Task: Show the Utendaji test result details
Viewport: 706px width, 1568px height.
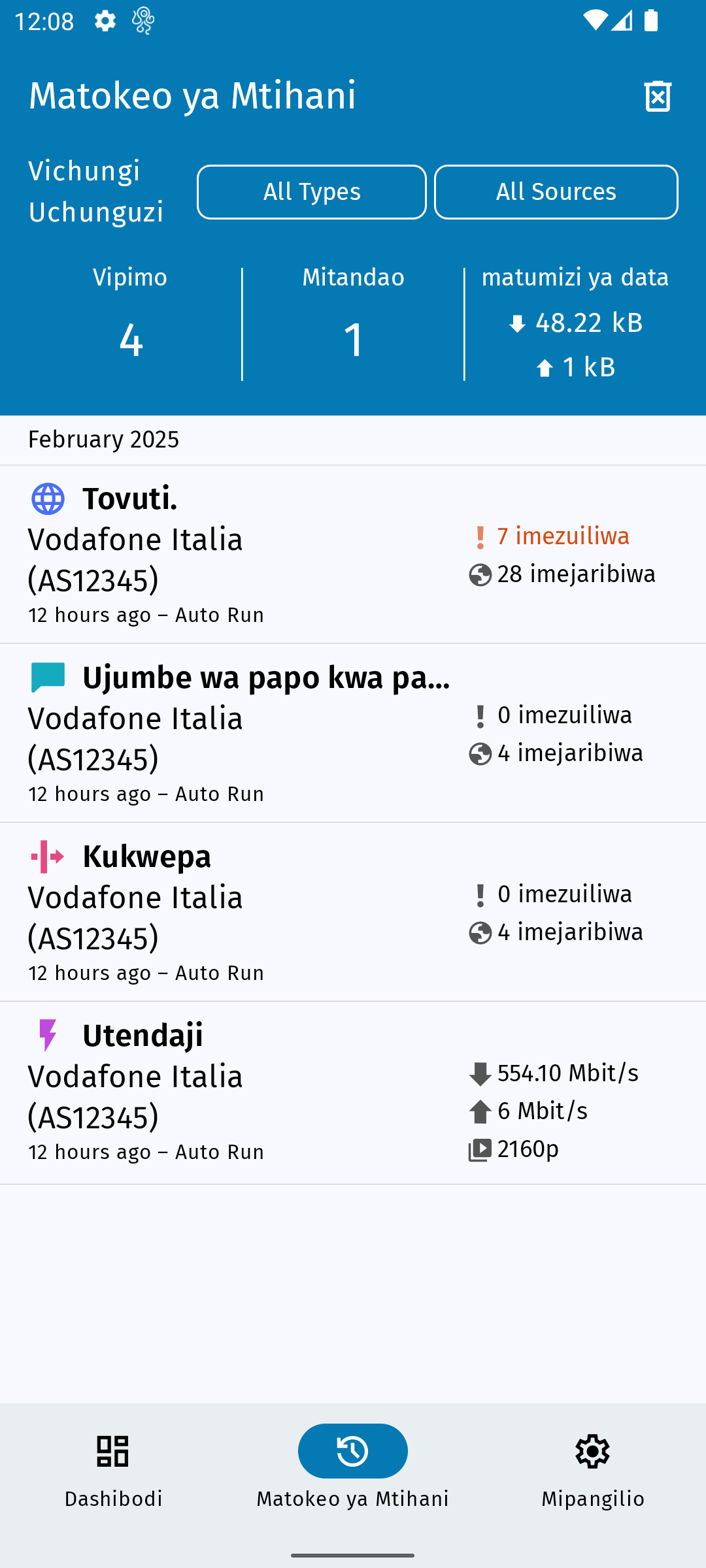Action: point(353,1092)
